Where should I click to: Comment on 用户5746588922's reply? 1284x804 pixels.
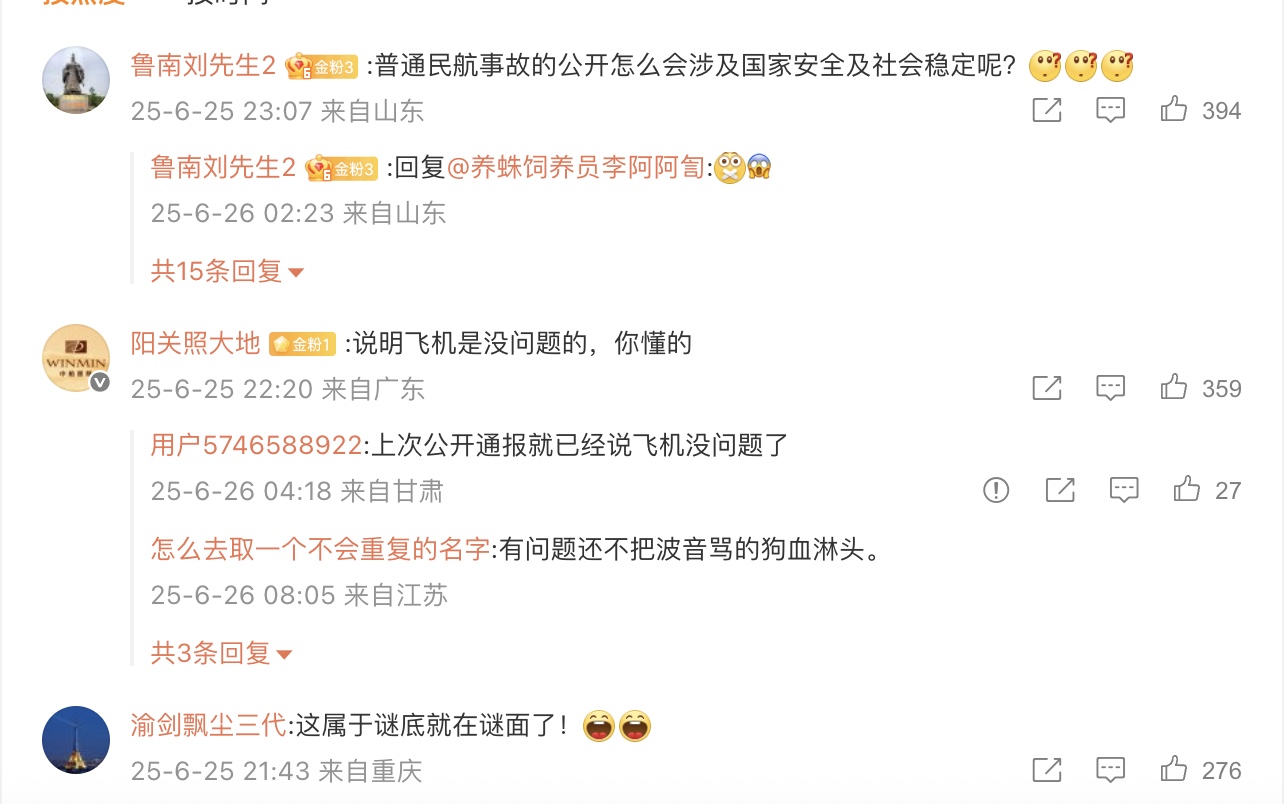coord(1125,490)
